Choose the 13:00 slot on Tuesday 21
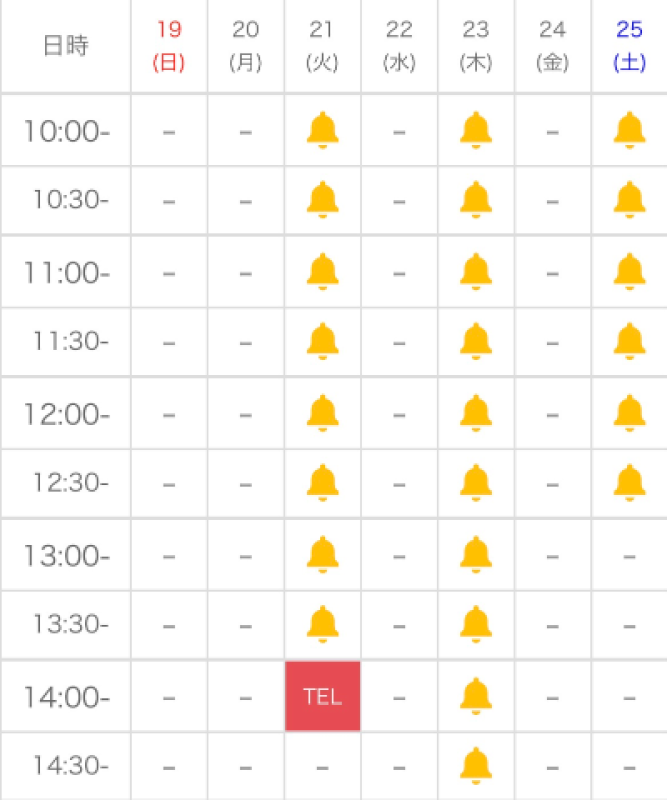 tap(322, 554)
